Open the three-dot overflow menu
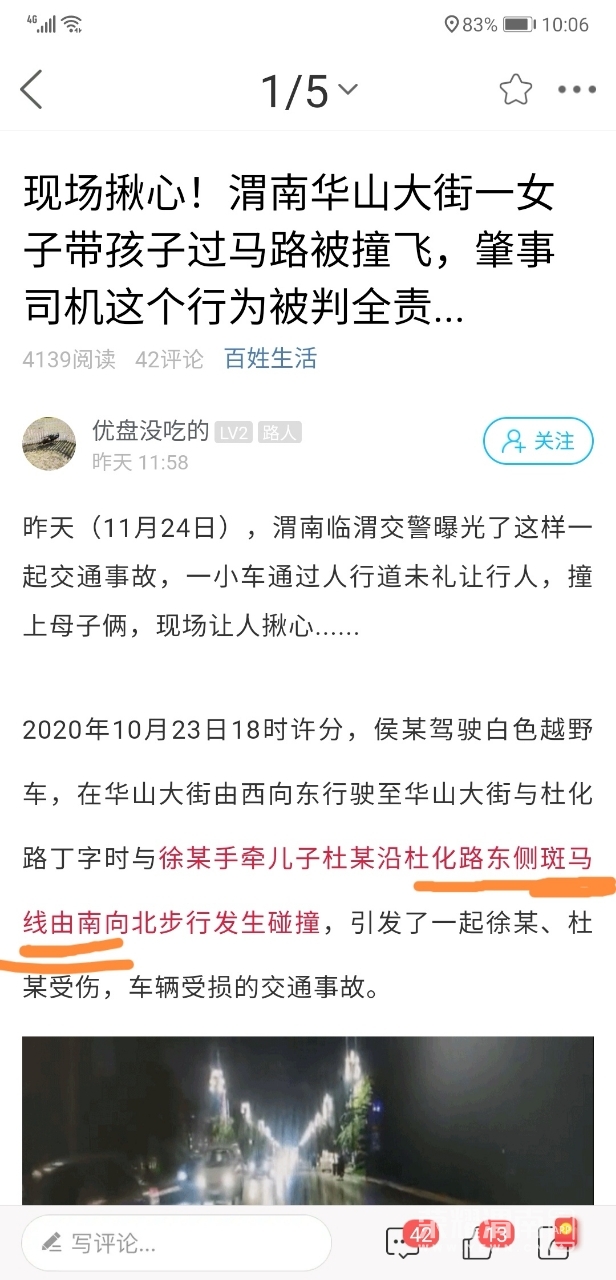This screenshot has height=1280, width=616. [x=577, y=90]
